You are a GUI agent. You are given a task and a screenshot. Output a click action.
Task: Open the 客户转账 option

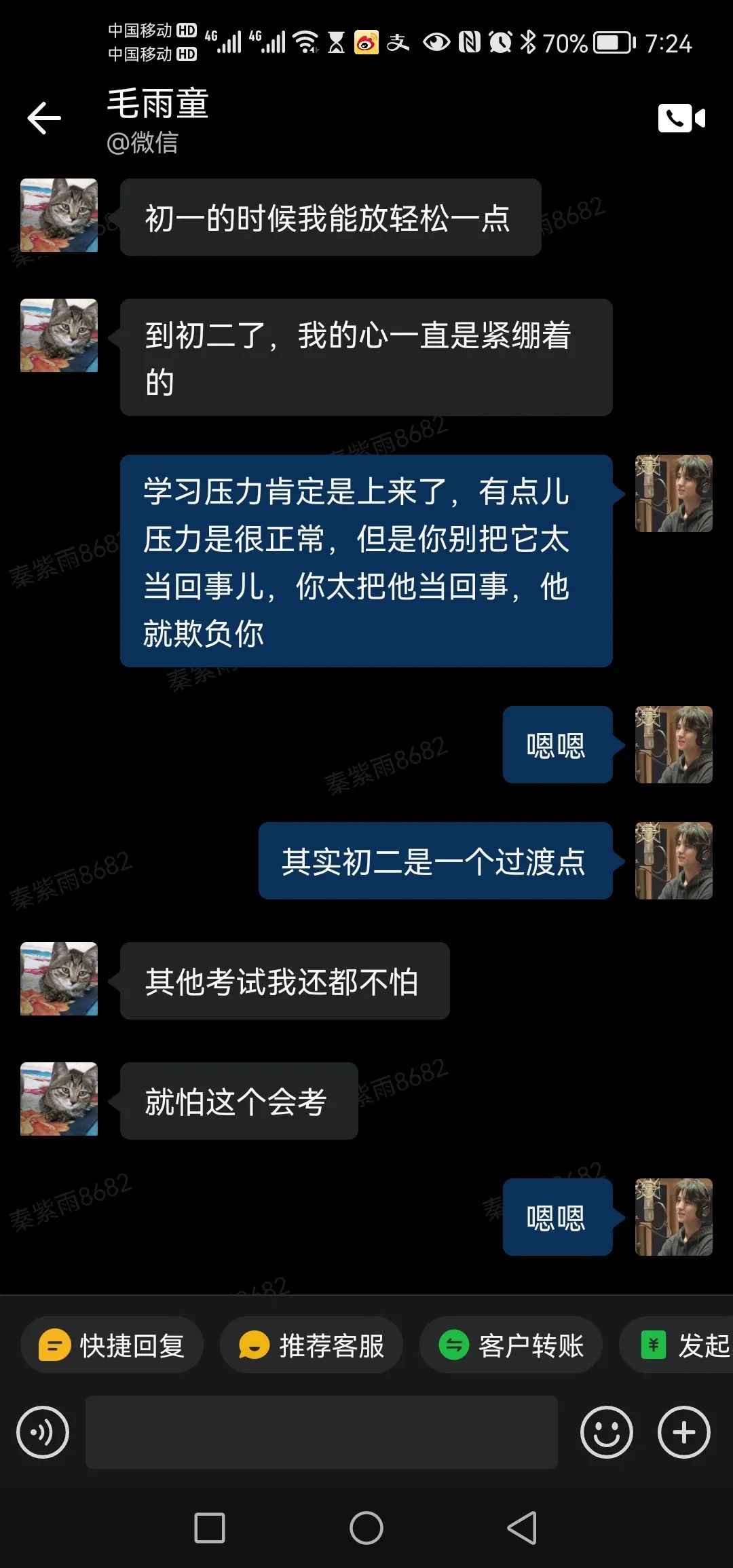(x=511, y=1345)
